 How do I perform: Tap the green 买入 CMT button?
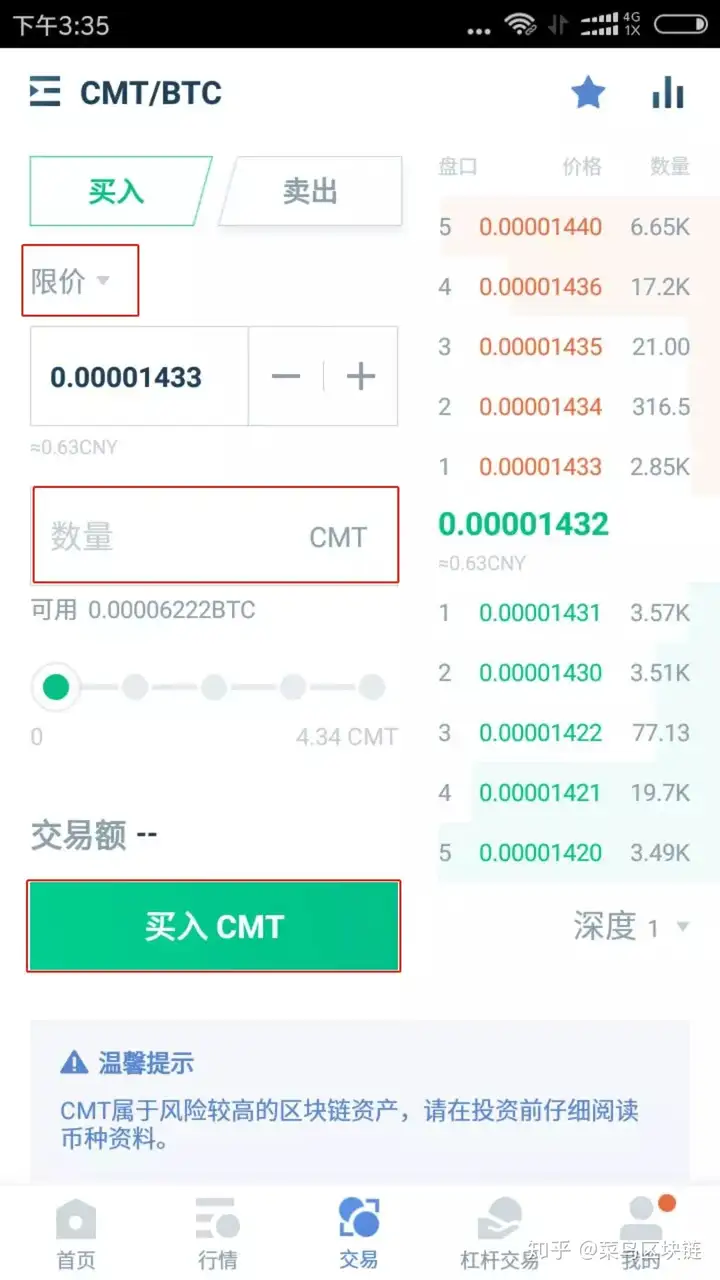click(214, 926)
